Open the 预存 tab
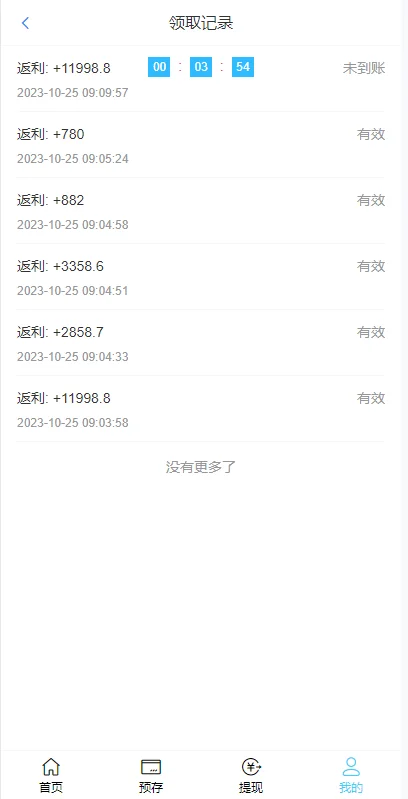Screen dimensions: 408x799 (151, 775)
